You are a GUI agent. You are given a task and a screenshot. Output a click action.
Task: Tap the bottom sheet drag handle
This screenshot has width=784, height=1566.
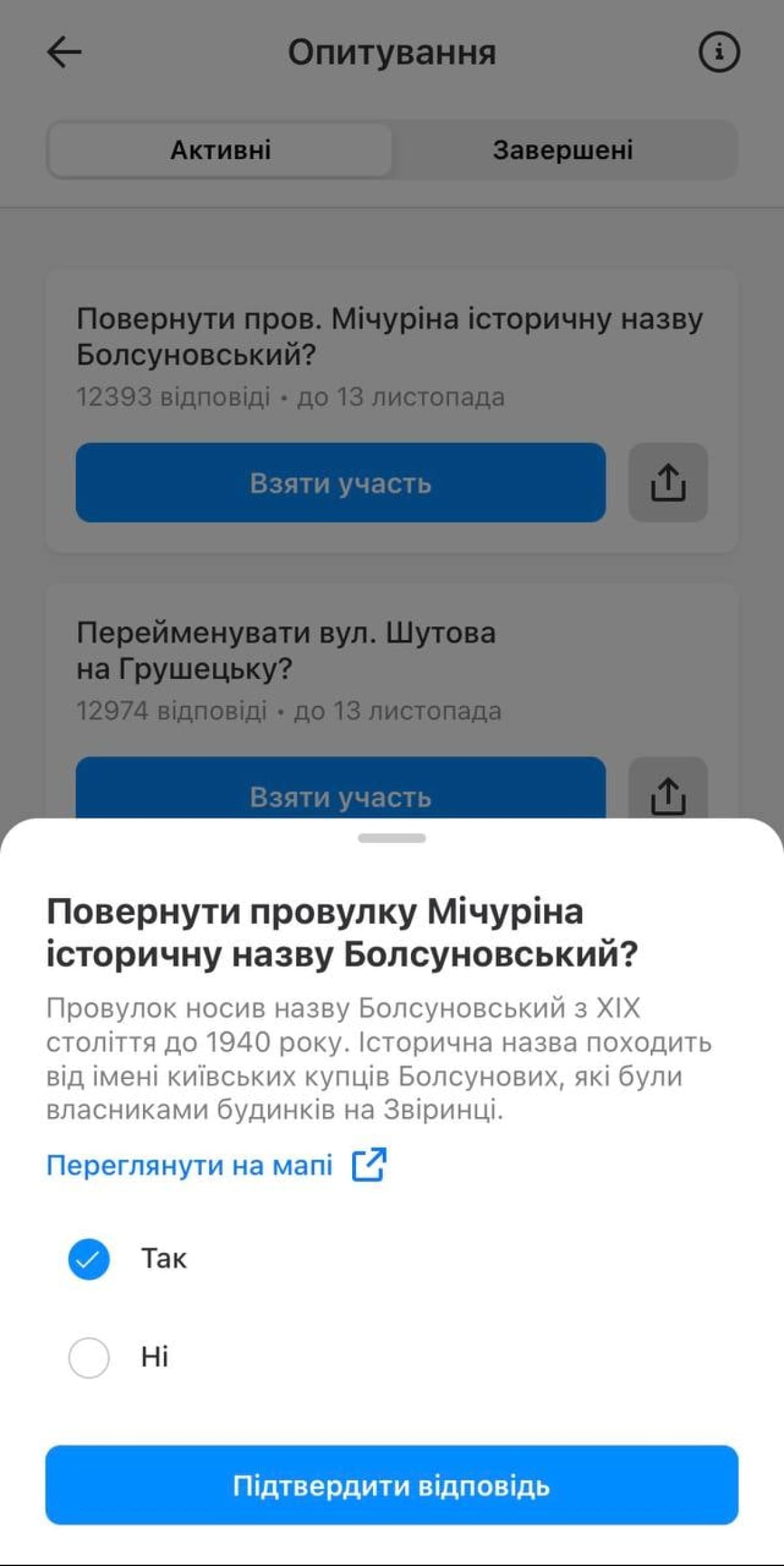(392, 838)
